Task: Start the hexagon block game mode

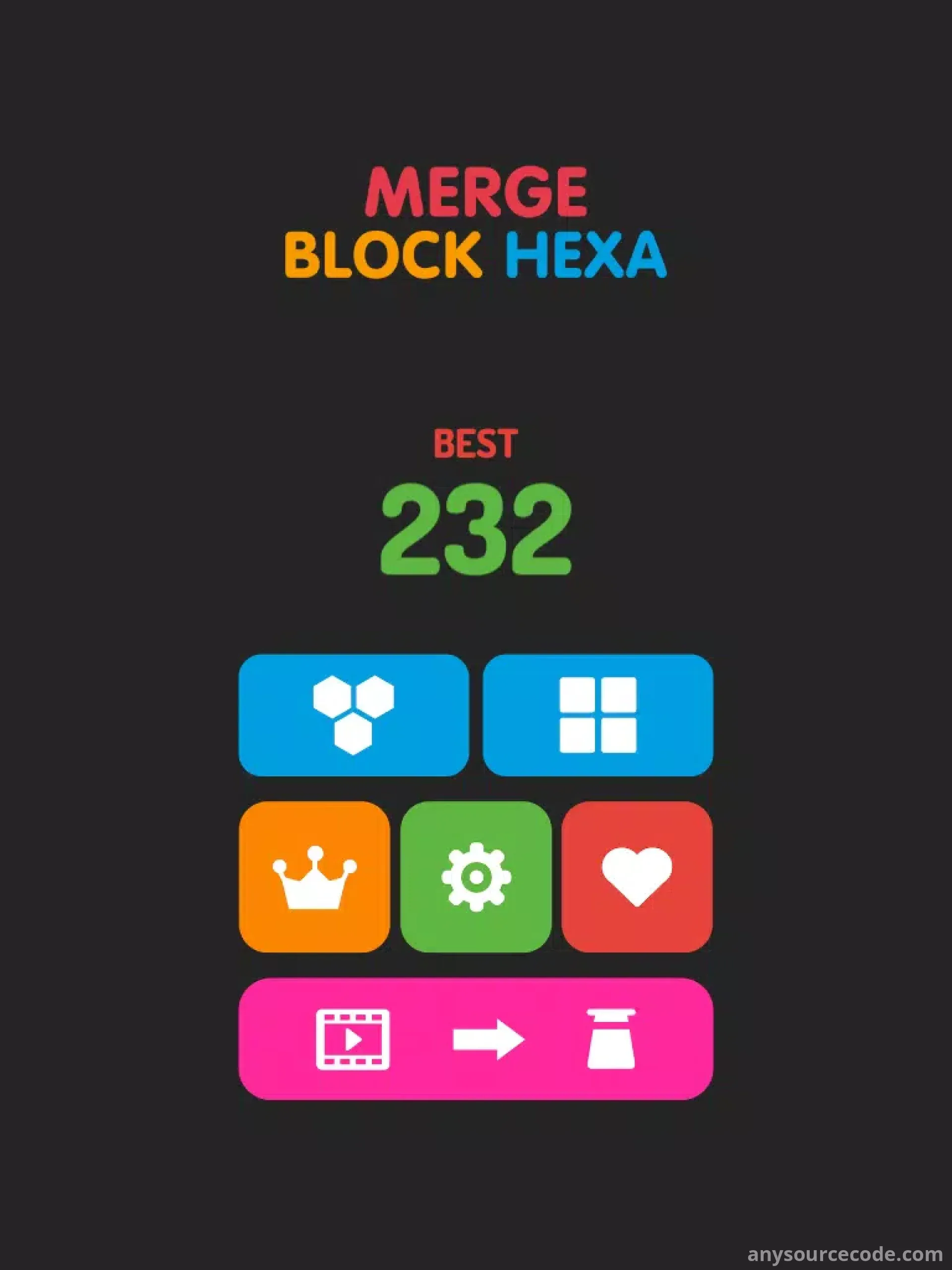Action: tap(354, 715)
